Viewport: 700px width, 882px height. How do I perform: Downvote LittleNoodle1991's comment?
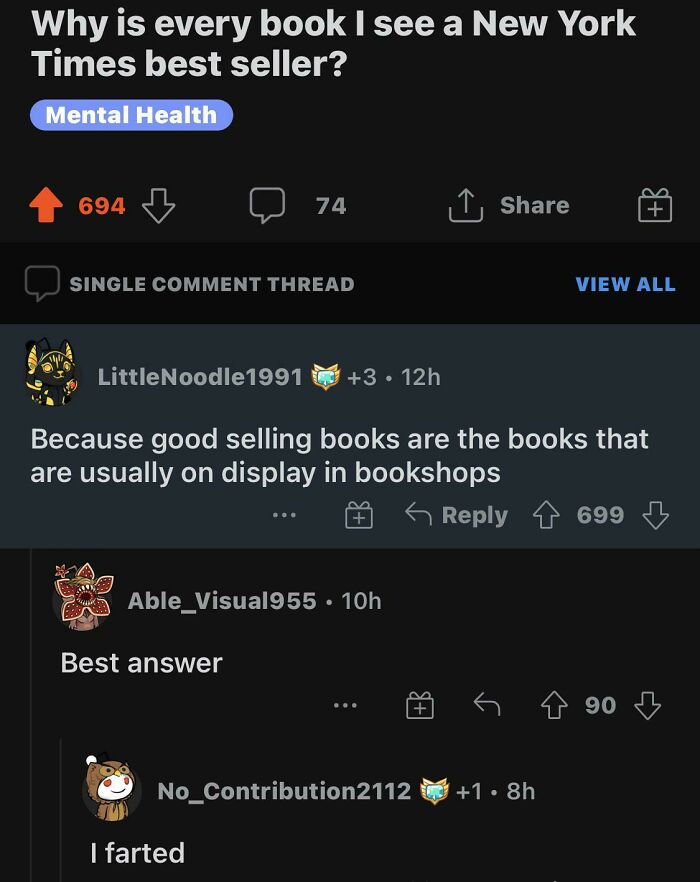(x=655, y=515)
